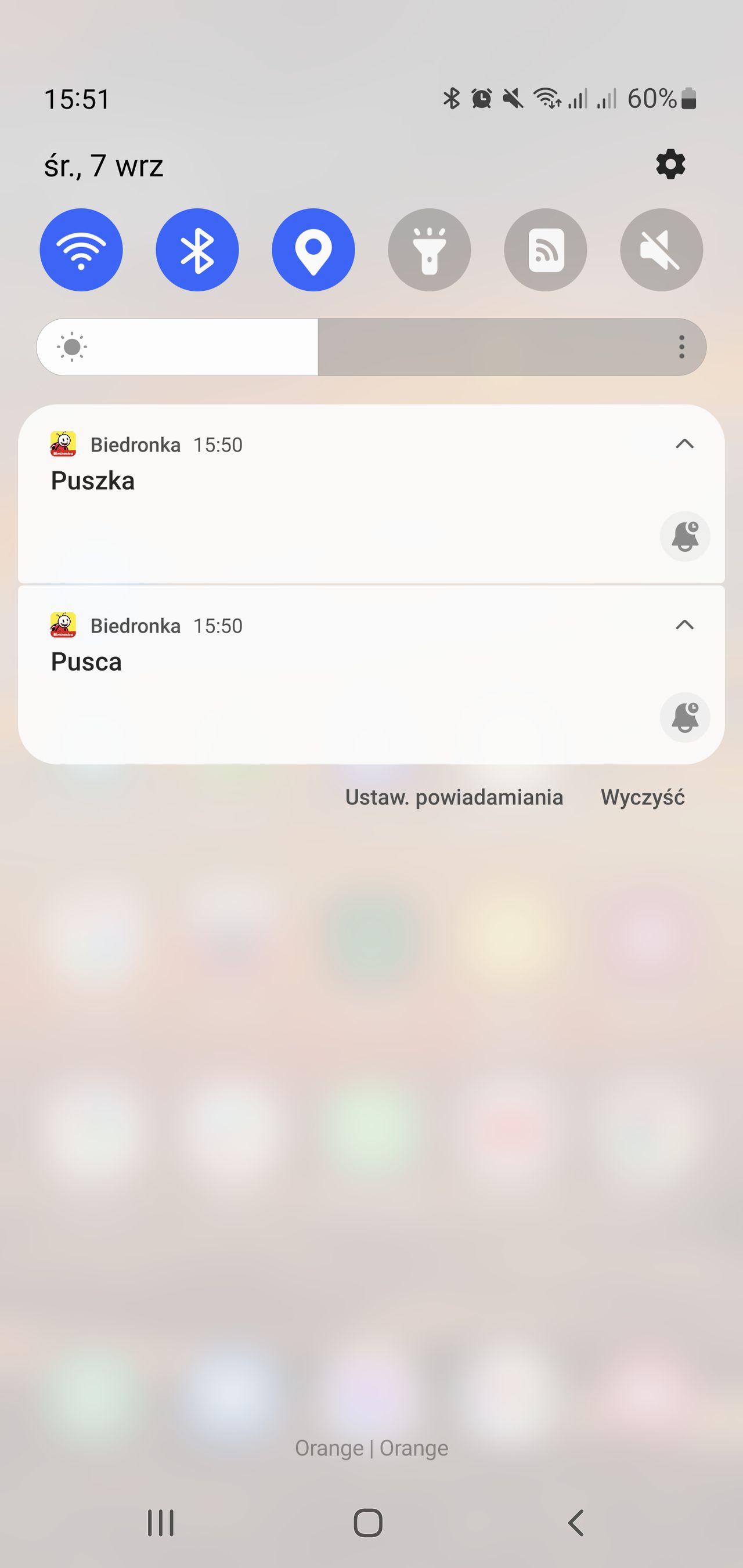Collapse the Puszka notification with its chevron
743x1568 pixels.
click(x=684, y=444)
